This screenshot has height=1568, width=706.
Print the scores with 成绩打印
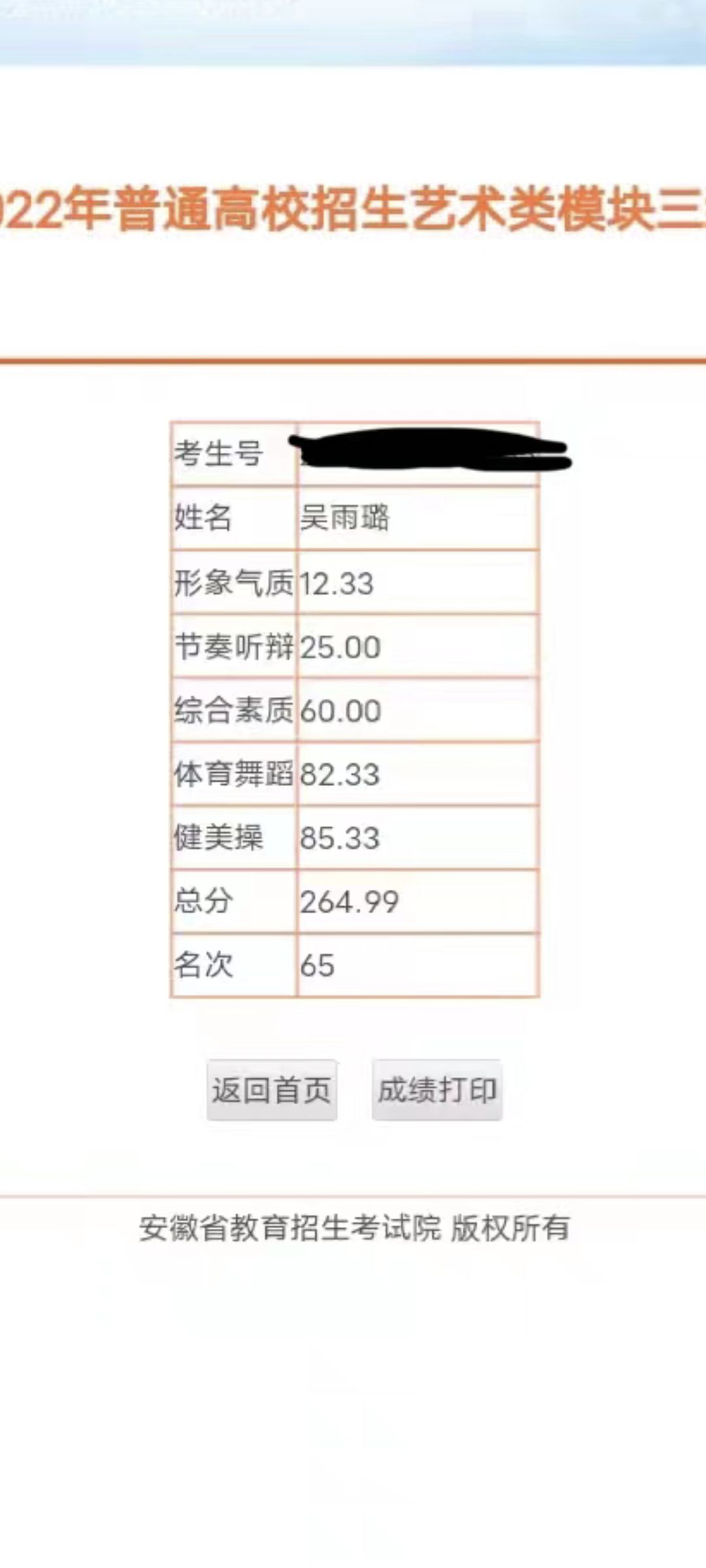point(437,1090)
